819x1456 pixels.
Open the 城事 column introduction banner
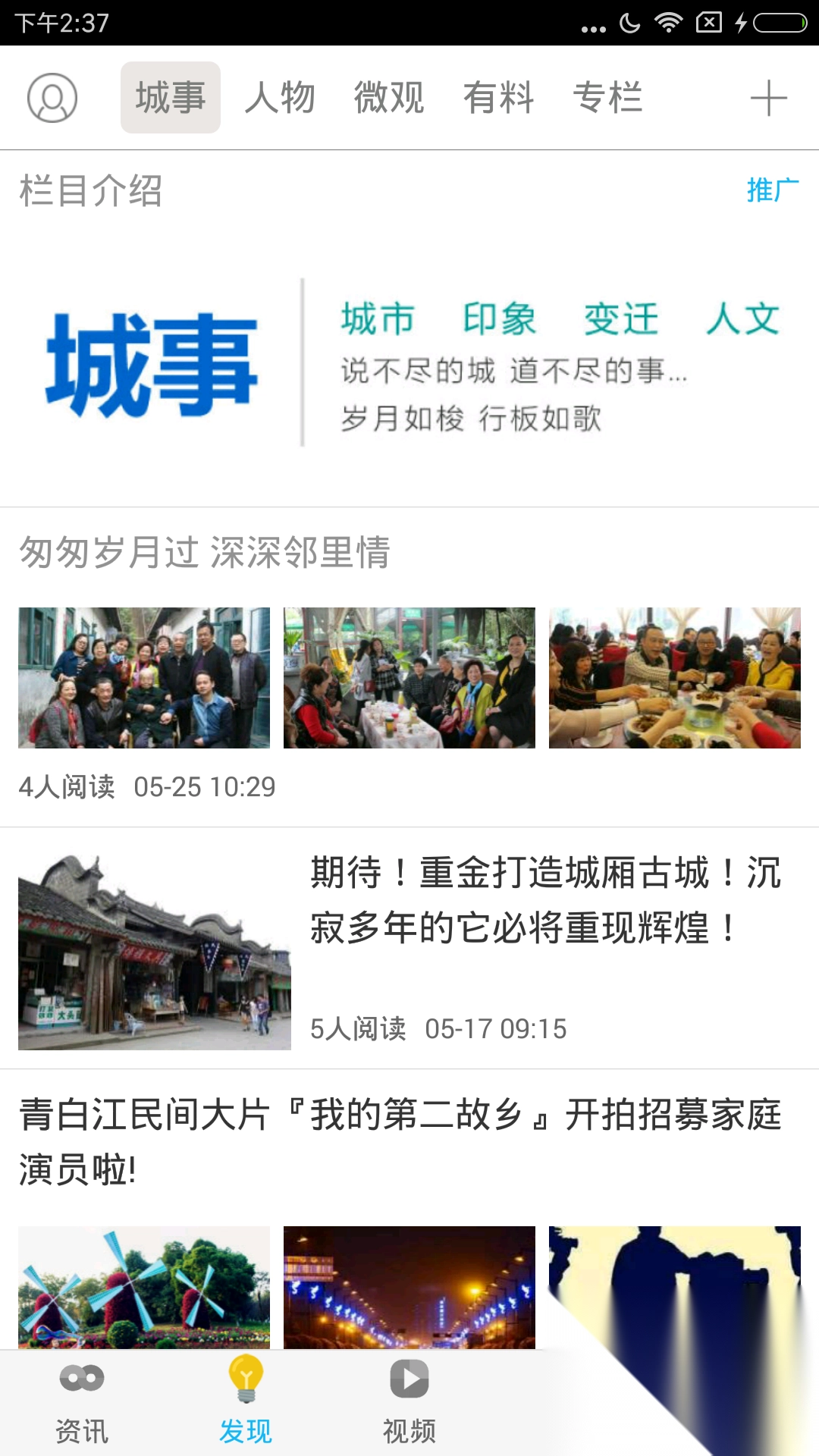(x=409, y=364)
